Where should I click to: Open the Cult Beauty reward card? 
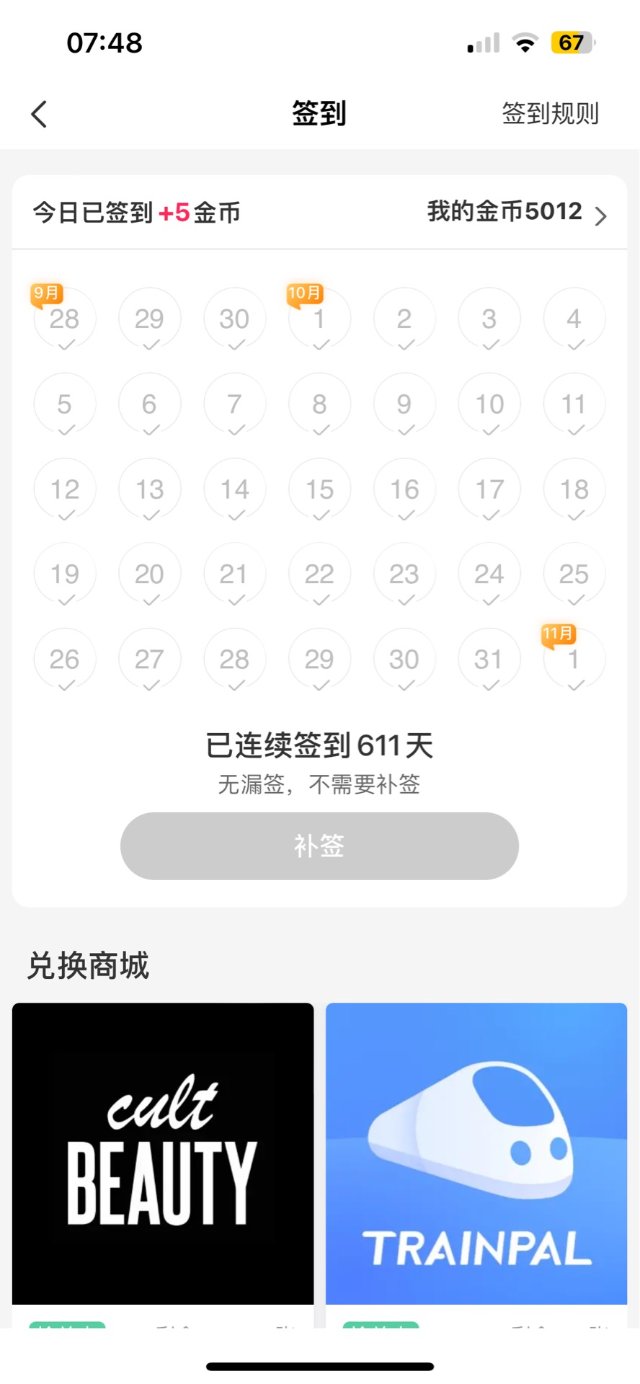pyautogui.click(x=163, y=1153)
